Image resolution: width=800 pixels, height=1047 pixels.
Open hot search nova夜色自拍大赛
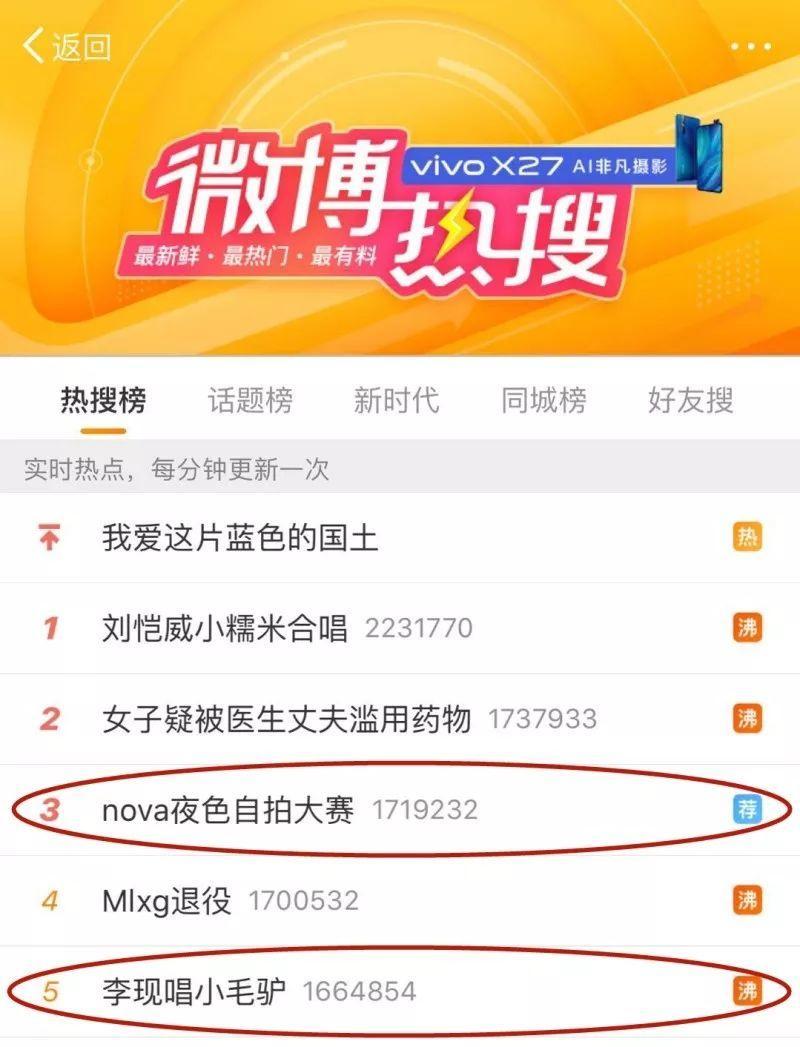click(228, 809)
